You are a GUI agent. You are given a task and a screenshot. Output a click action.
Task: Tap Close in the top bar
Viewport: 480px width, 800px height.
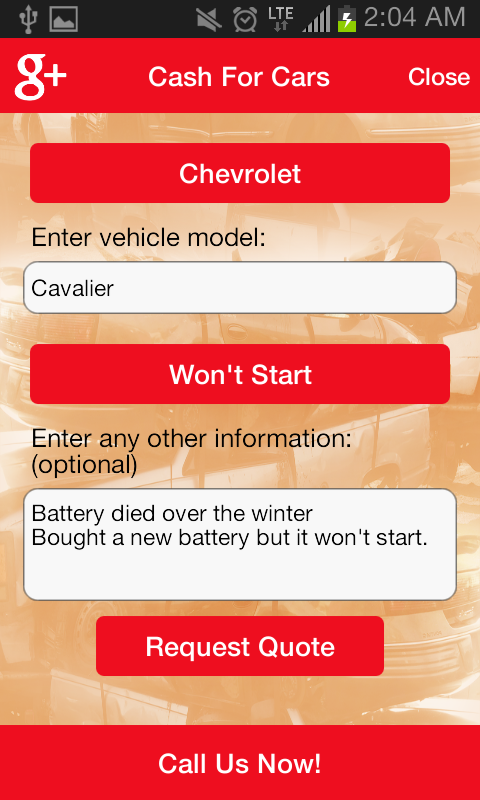click(439, 77)
